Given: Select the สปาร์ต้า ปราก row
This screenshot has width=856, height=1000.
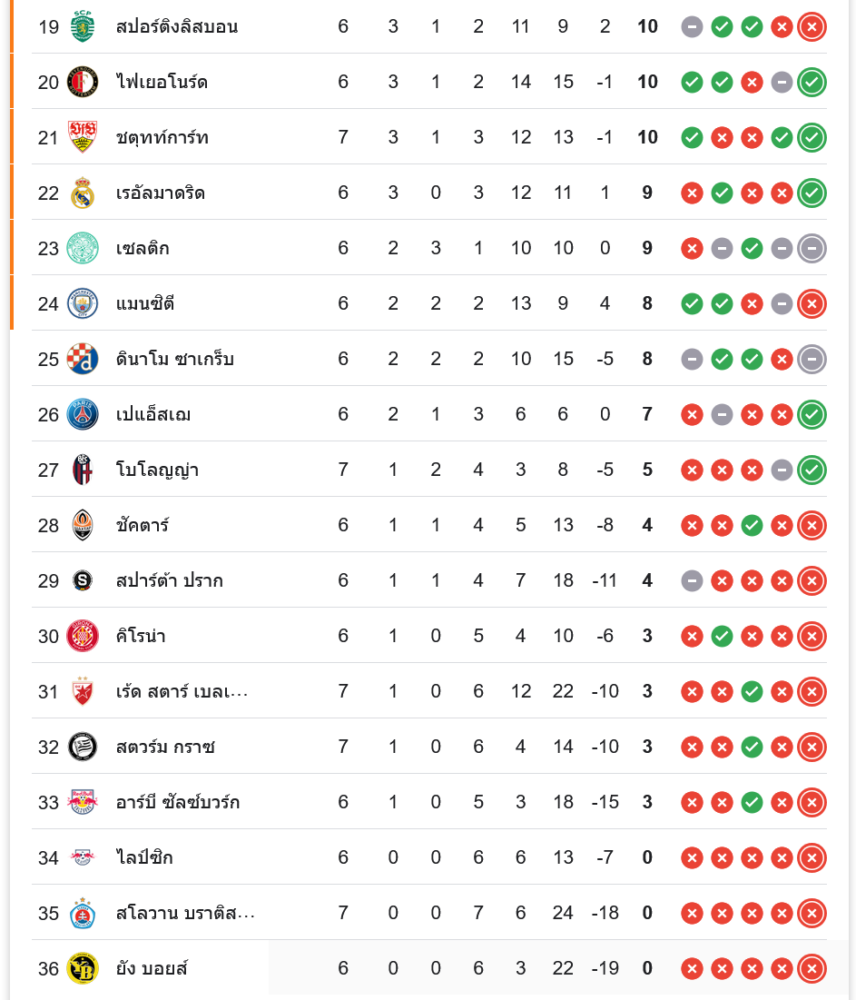Looking at the screenshot, I should (x=169, y=580).
